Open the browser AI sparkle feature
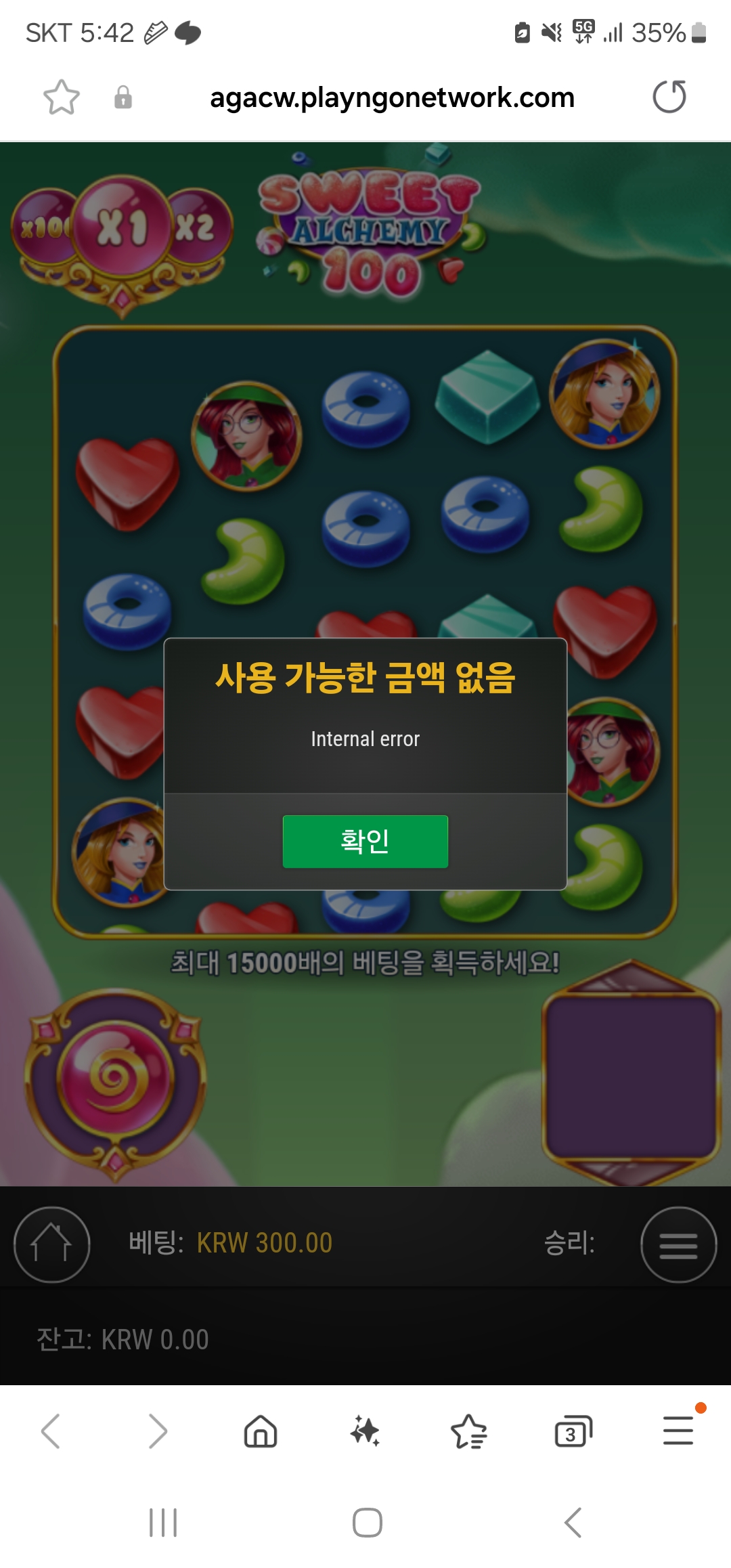Image resolution: width=731 pixels, height=1568 pixels. pos(365,1431)
